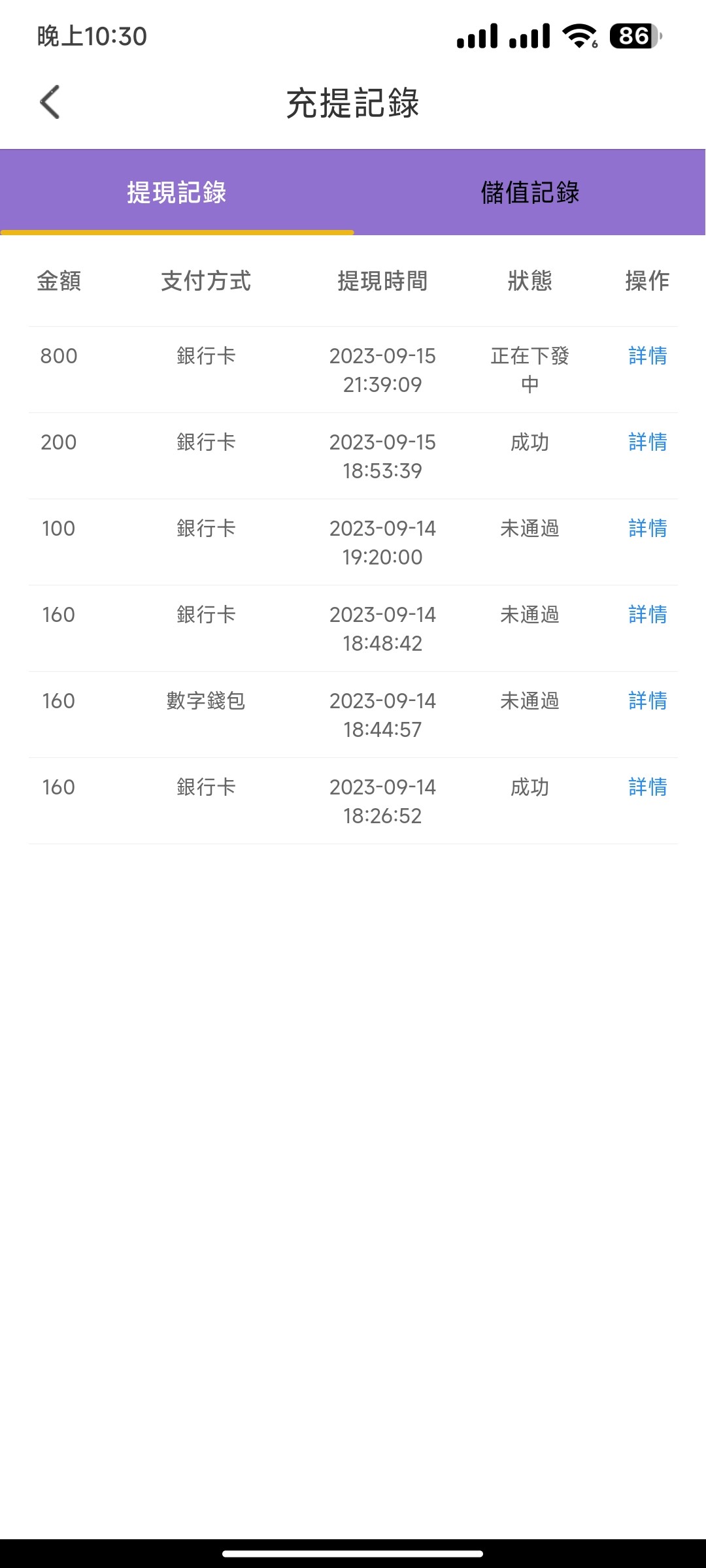Click the 金額 column header
The image size is (706, 1568).
[59, 282]
